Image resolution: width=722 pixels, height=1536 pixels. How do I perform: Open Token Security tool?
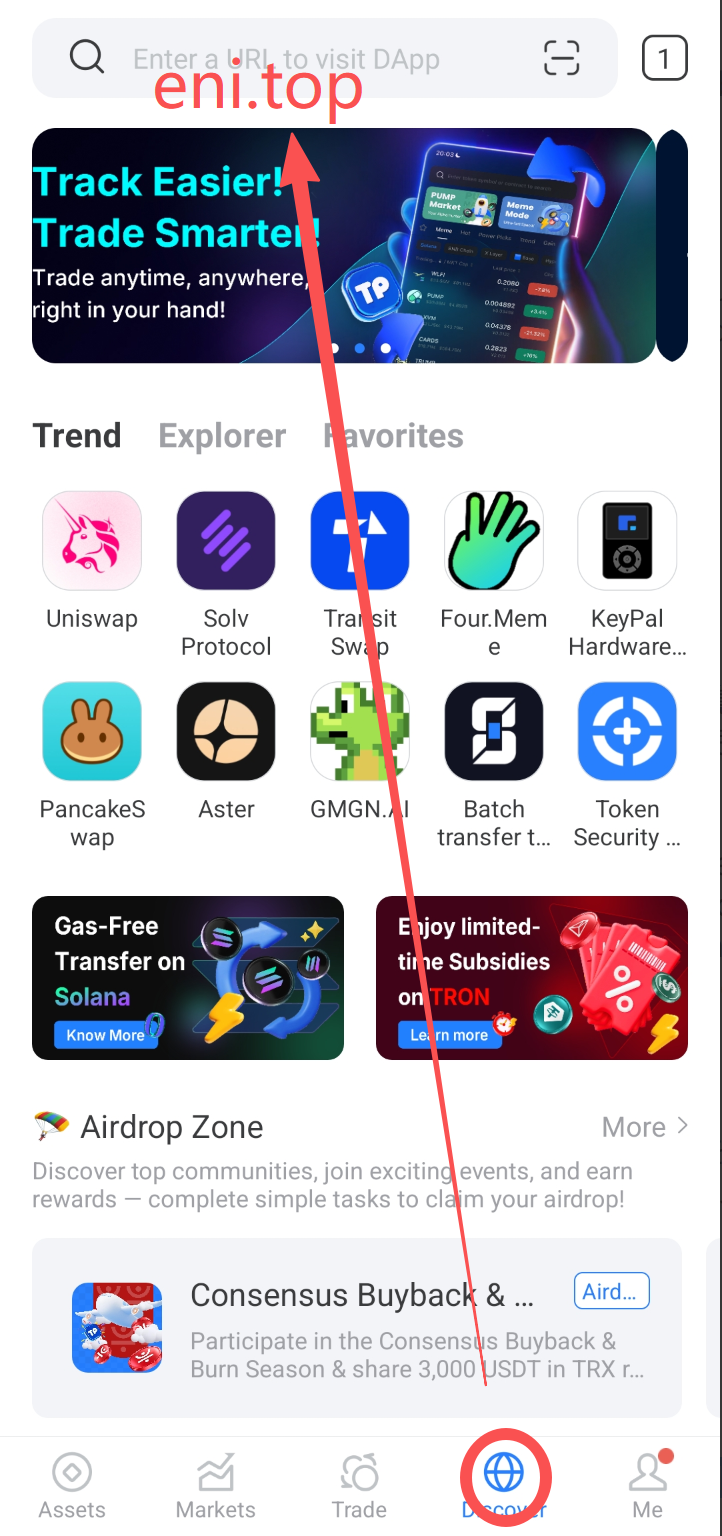point(627,731)
